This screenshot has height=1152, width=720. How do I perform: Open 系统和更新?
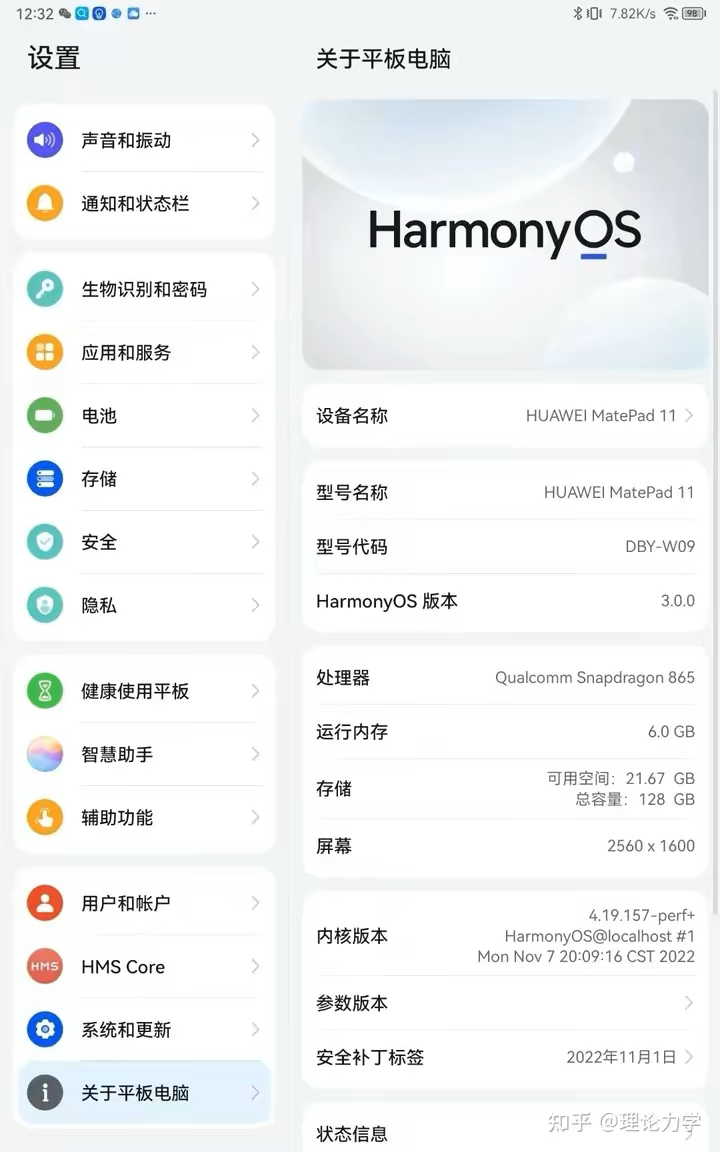(144, 1029)
